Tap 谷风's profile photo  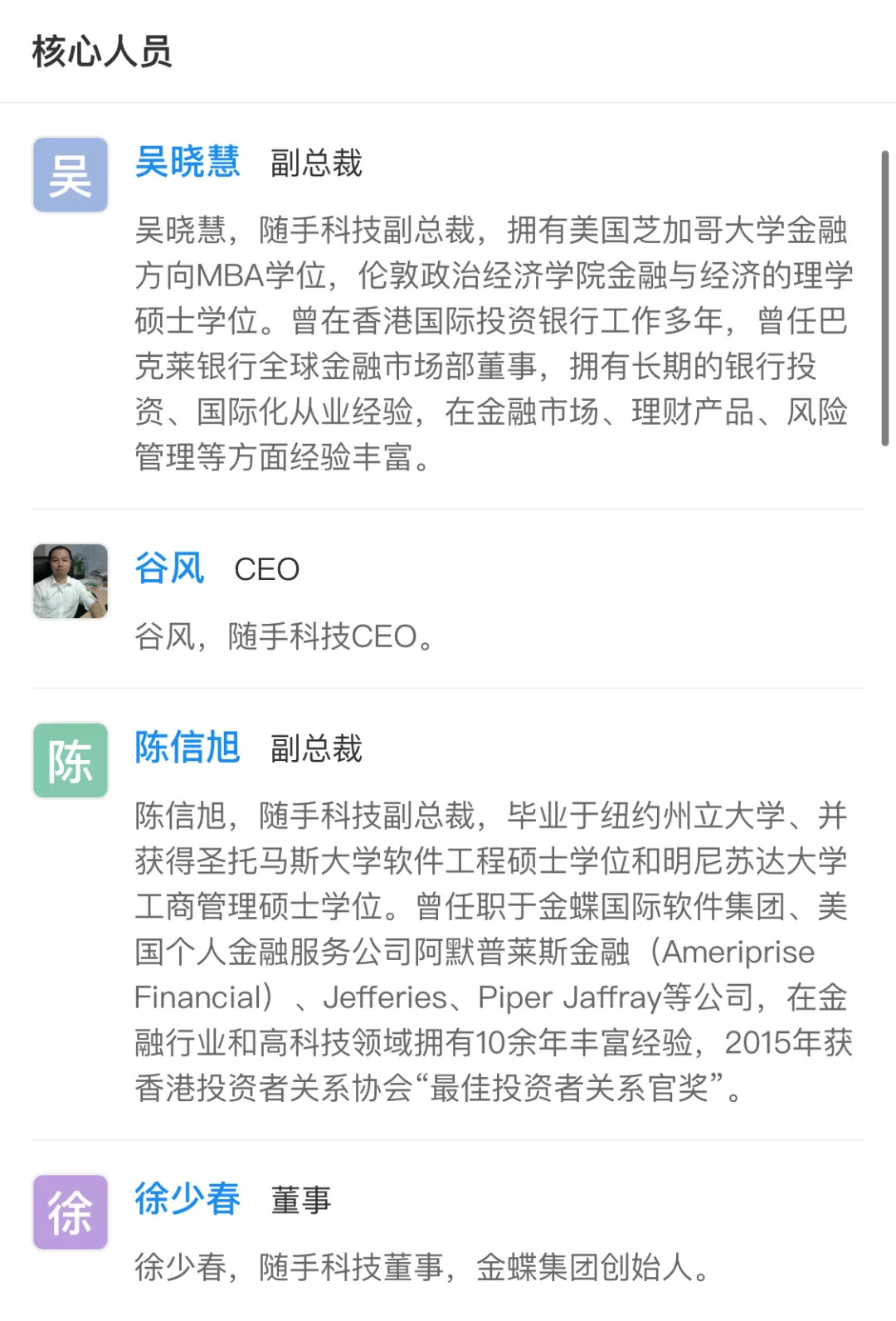pos(71,581)
